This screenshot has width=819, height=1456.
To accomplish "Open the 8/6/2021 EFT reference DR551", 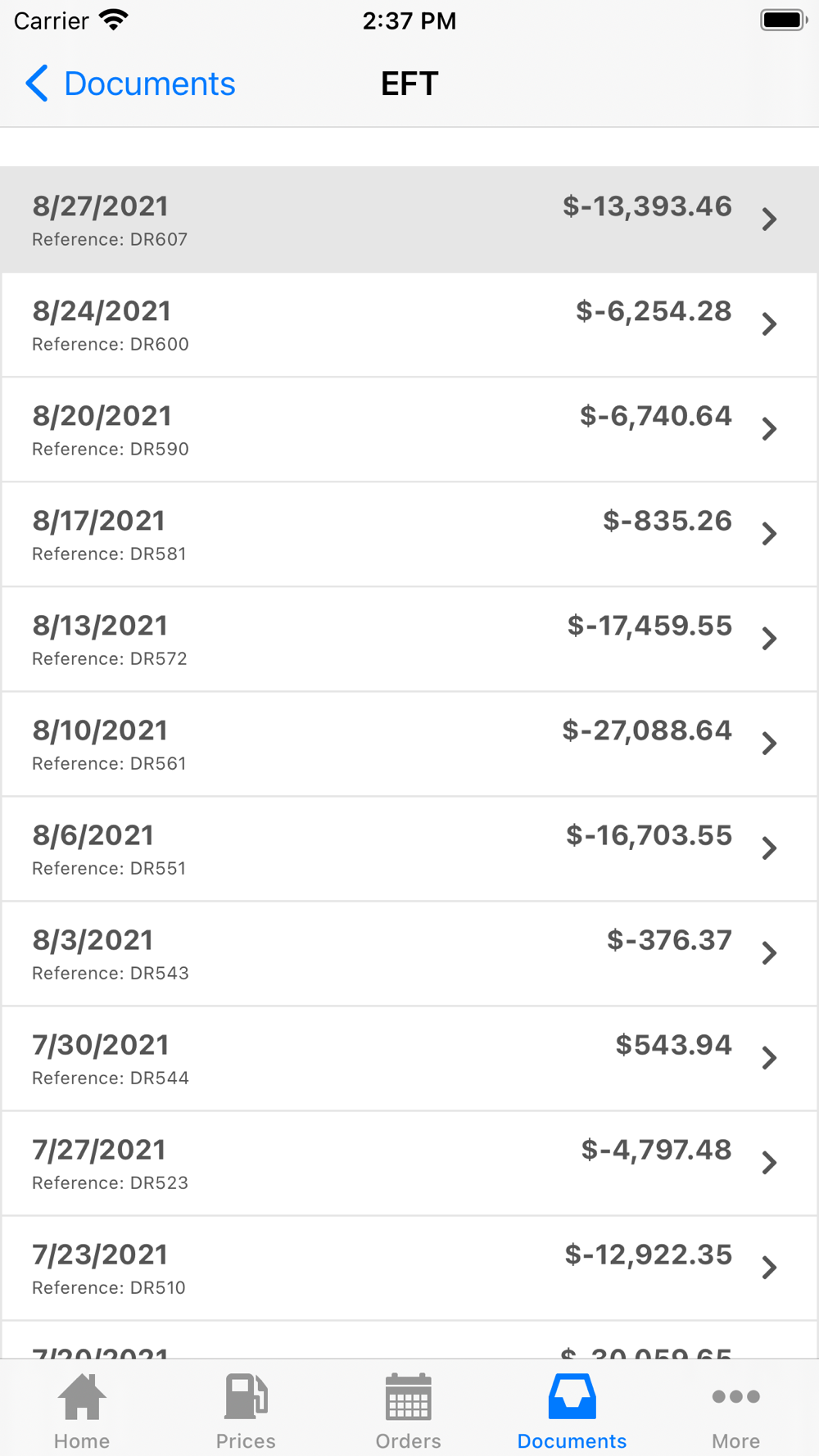I will (409, 848).
